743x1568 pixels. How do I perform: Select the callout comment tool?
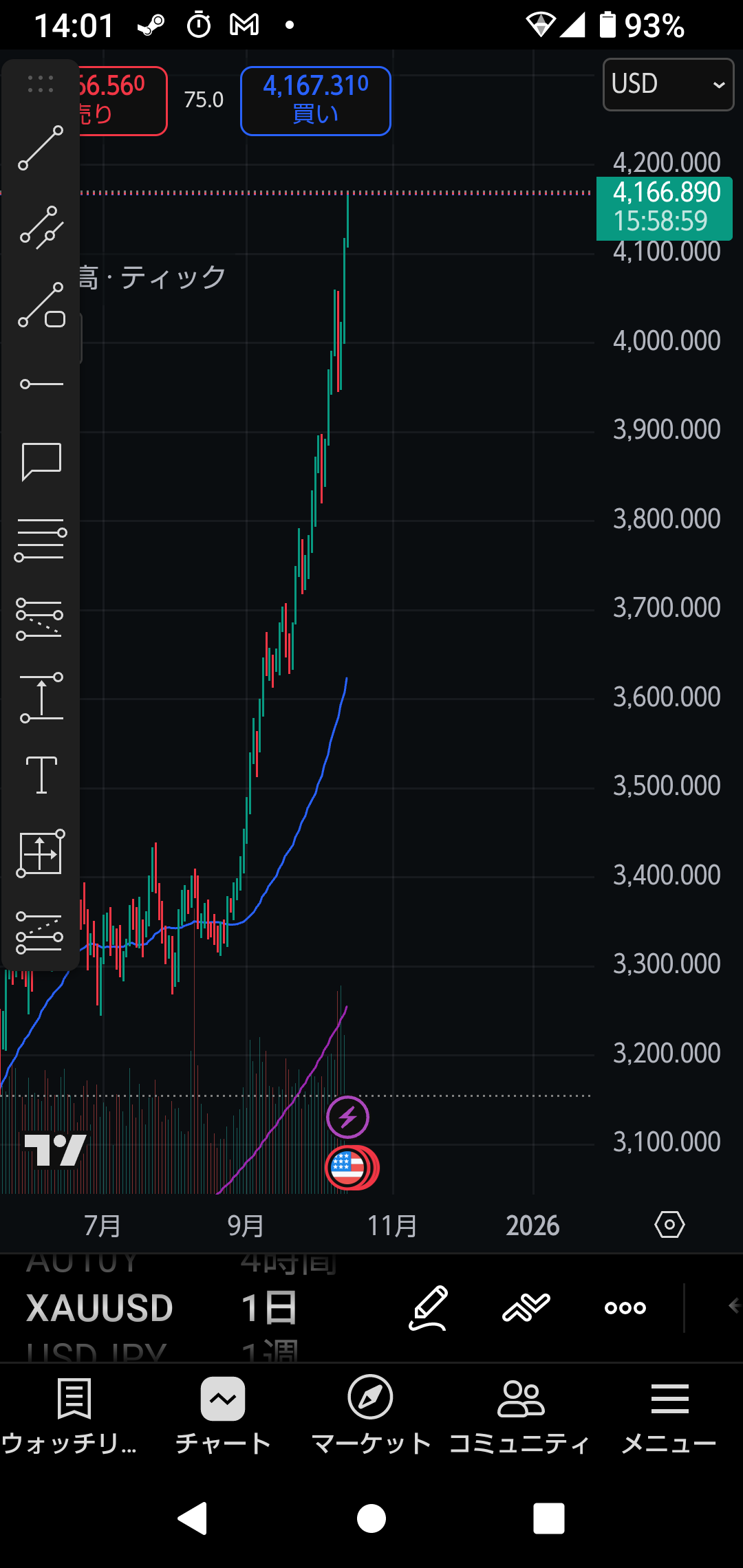41,461
